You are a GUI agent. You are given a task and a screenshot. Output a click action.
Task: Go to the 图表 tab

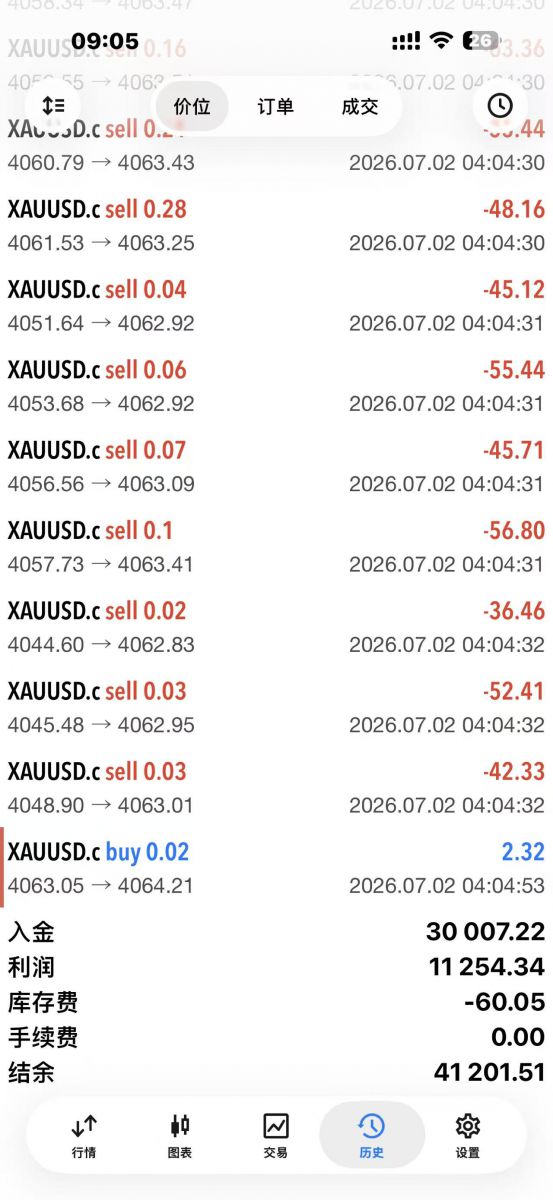coord(180,1136)
